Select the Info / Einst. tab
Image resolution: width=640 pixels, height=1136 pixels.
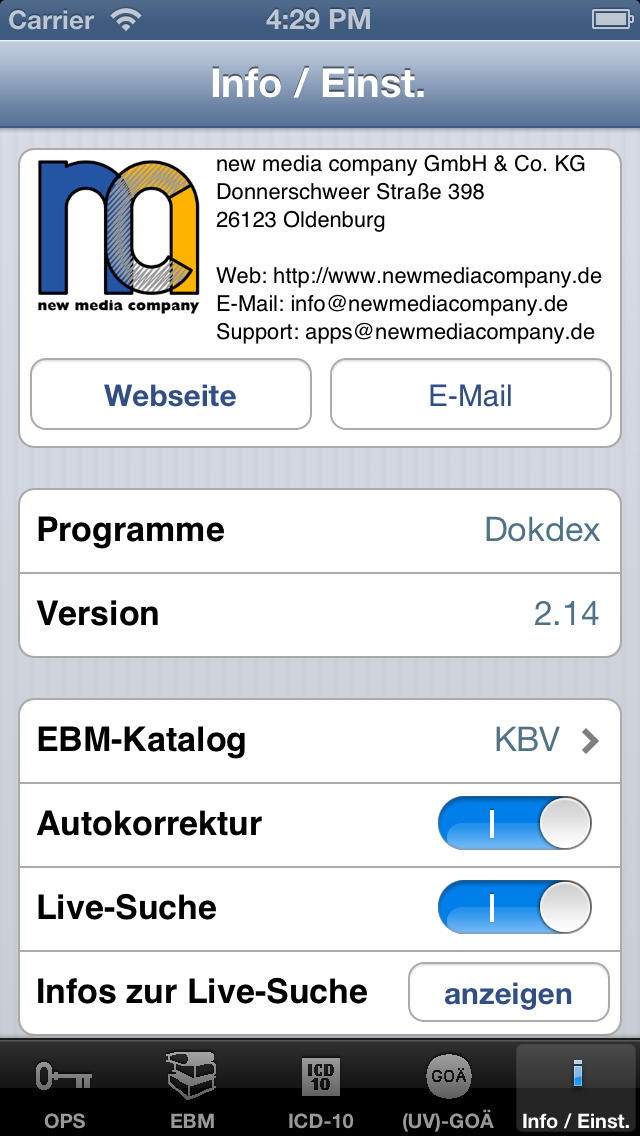click(576, 1088)
